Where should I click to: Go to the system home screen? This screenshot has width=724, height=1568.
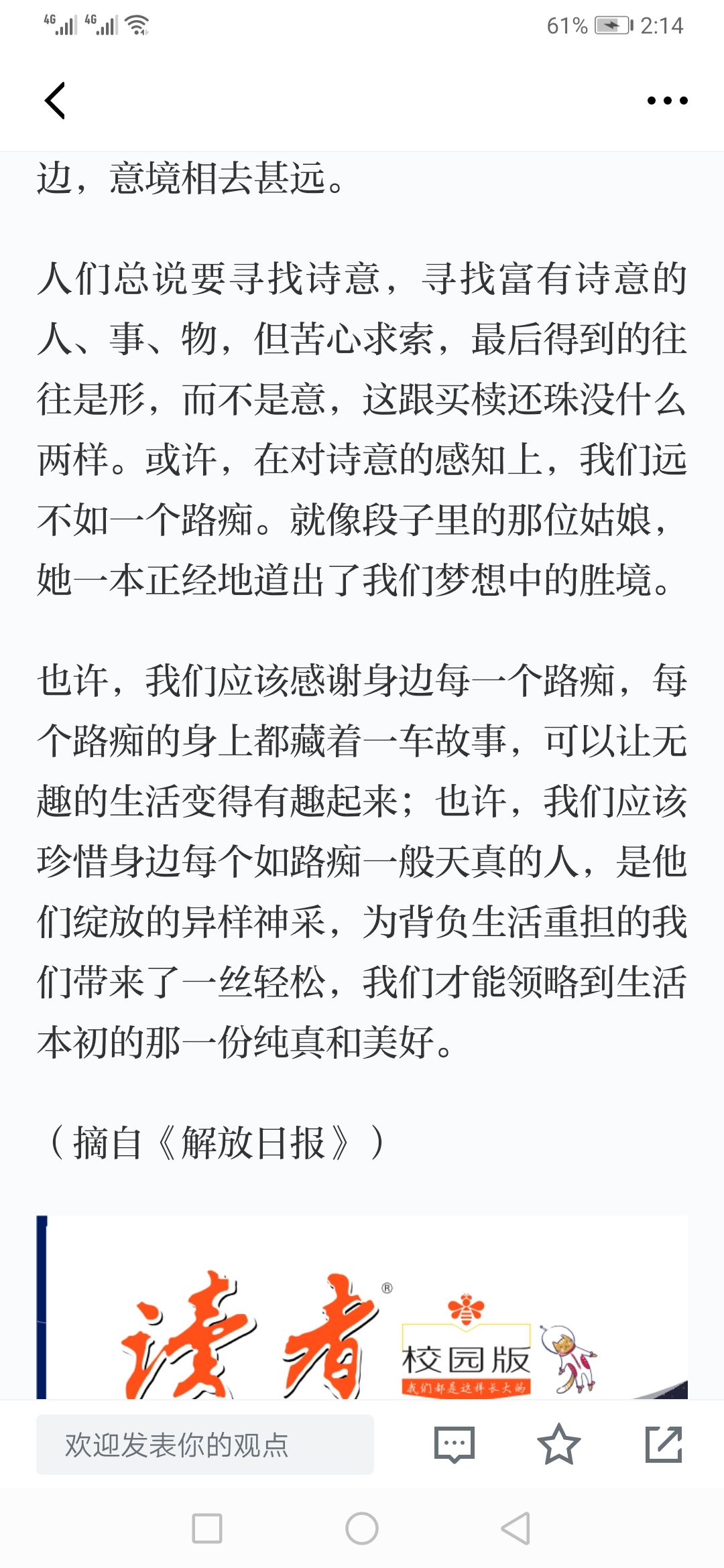point(362,1528)
